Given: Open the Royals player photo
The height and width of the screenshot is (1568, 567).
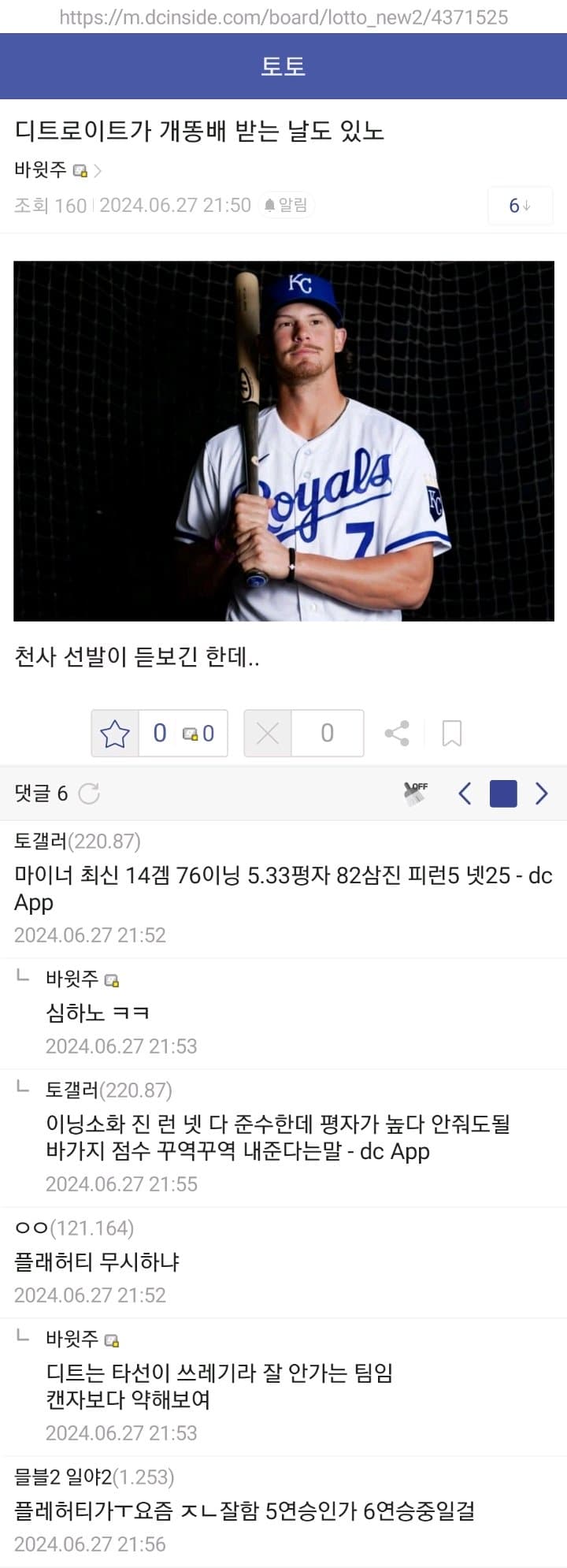Looking at the screenshot, I should coord(283,441).
